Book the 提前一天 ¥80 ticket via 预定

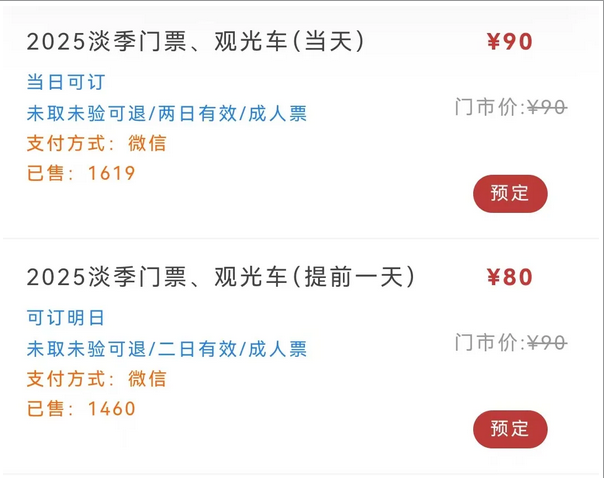(510, 429)
